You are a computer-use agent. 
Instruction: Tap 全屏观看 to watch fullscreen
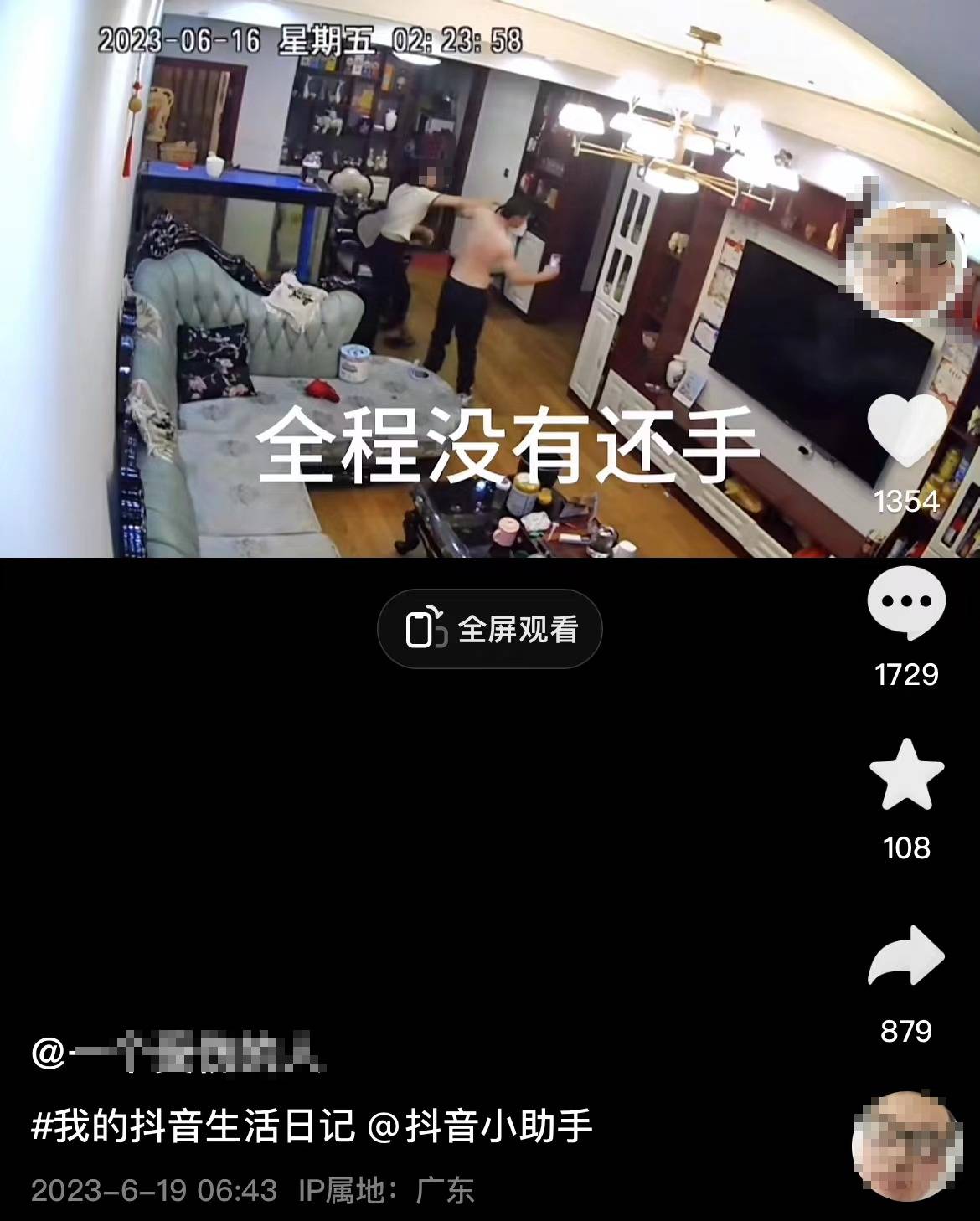click(x=490, y=629)
